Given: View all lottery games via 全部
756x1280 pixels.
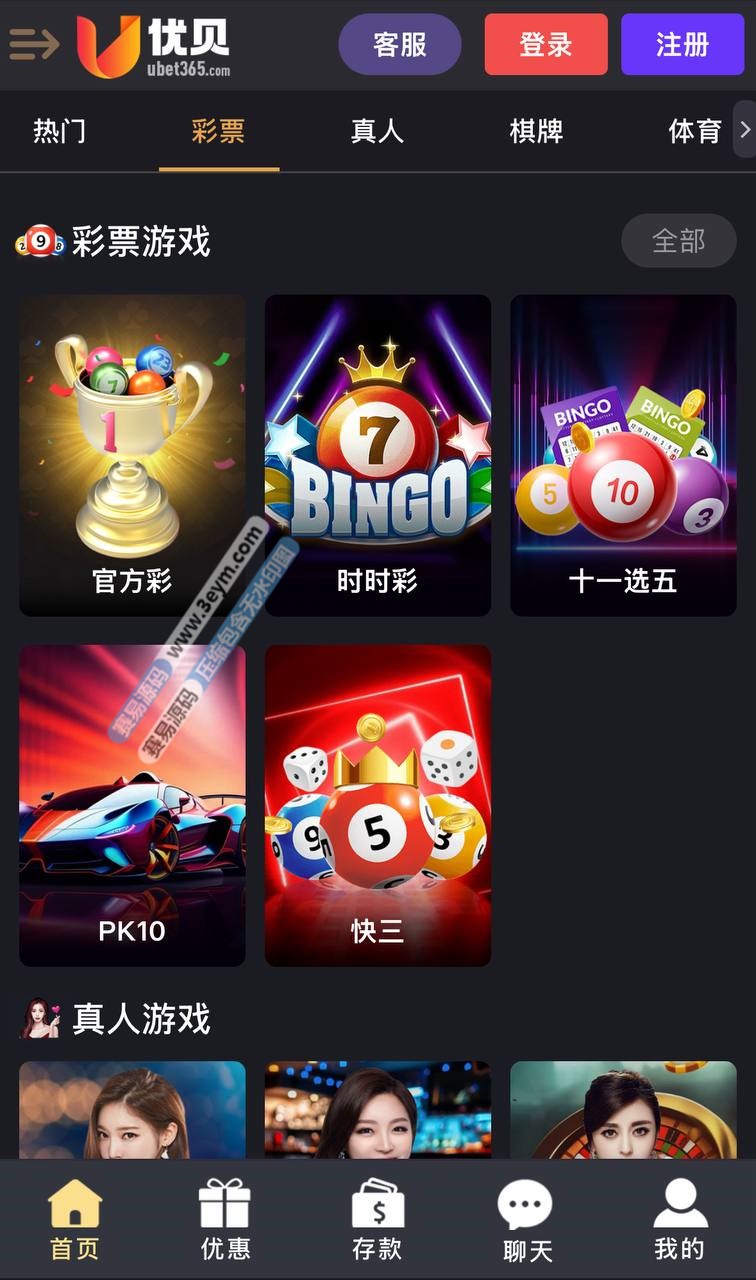Looking at the screenshot, I should coord(679,241).
